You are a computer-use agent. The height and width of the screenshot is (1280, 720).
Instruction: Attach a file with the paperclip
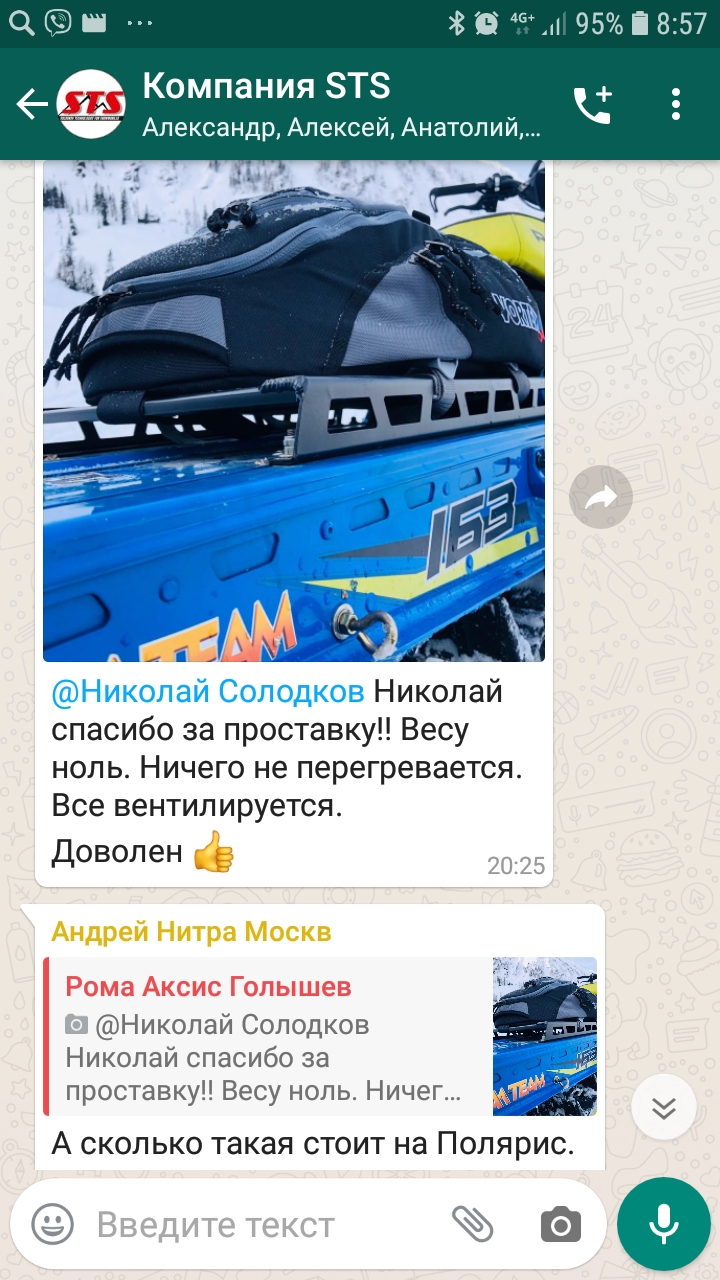pyautogui.click(x=473, y=1223)
